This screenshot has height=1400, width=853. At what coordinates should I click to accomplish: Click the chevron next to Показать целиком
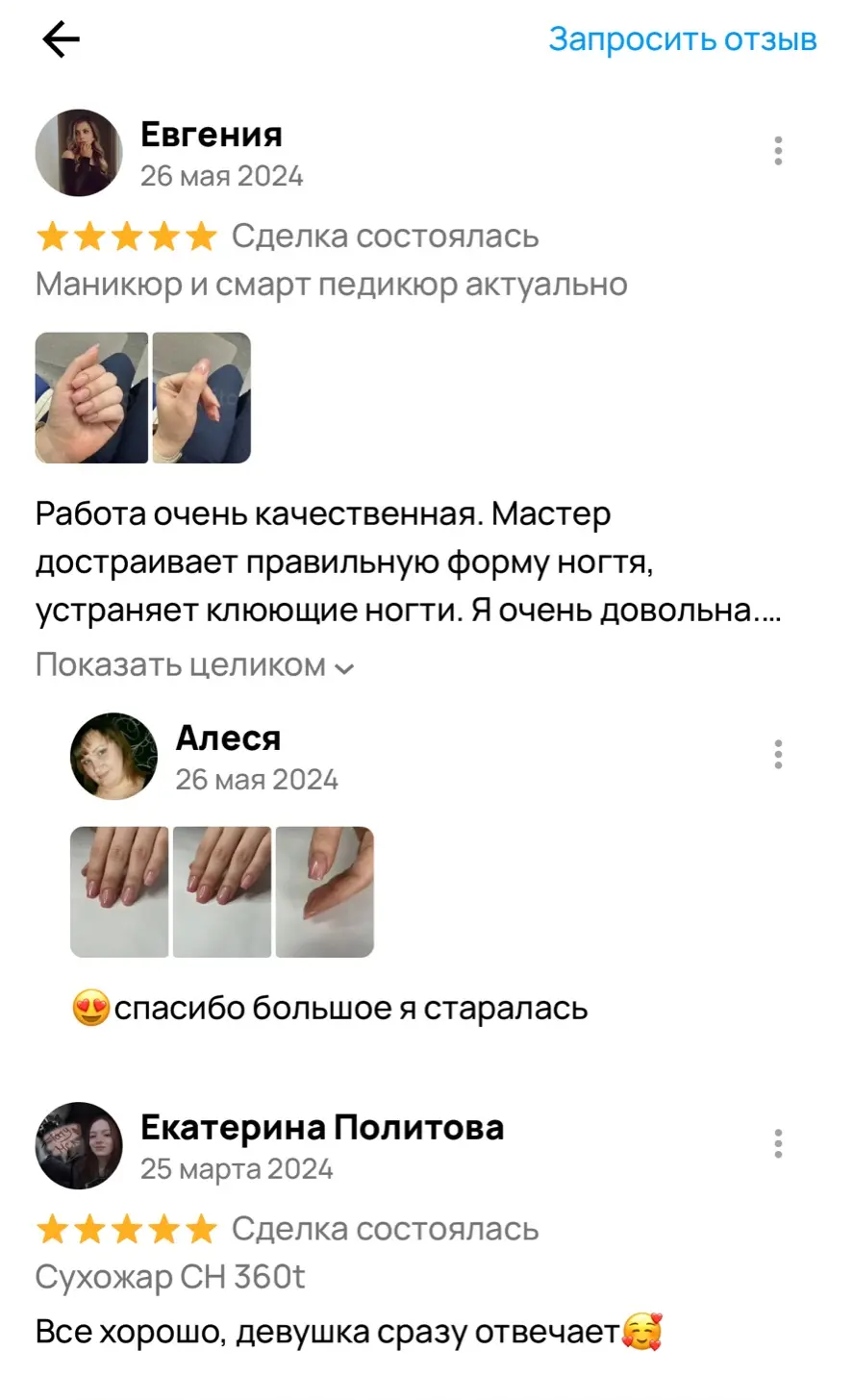[344, 667]
